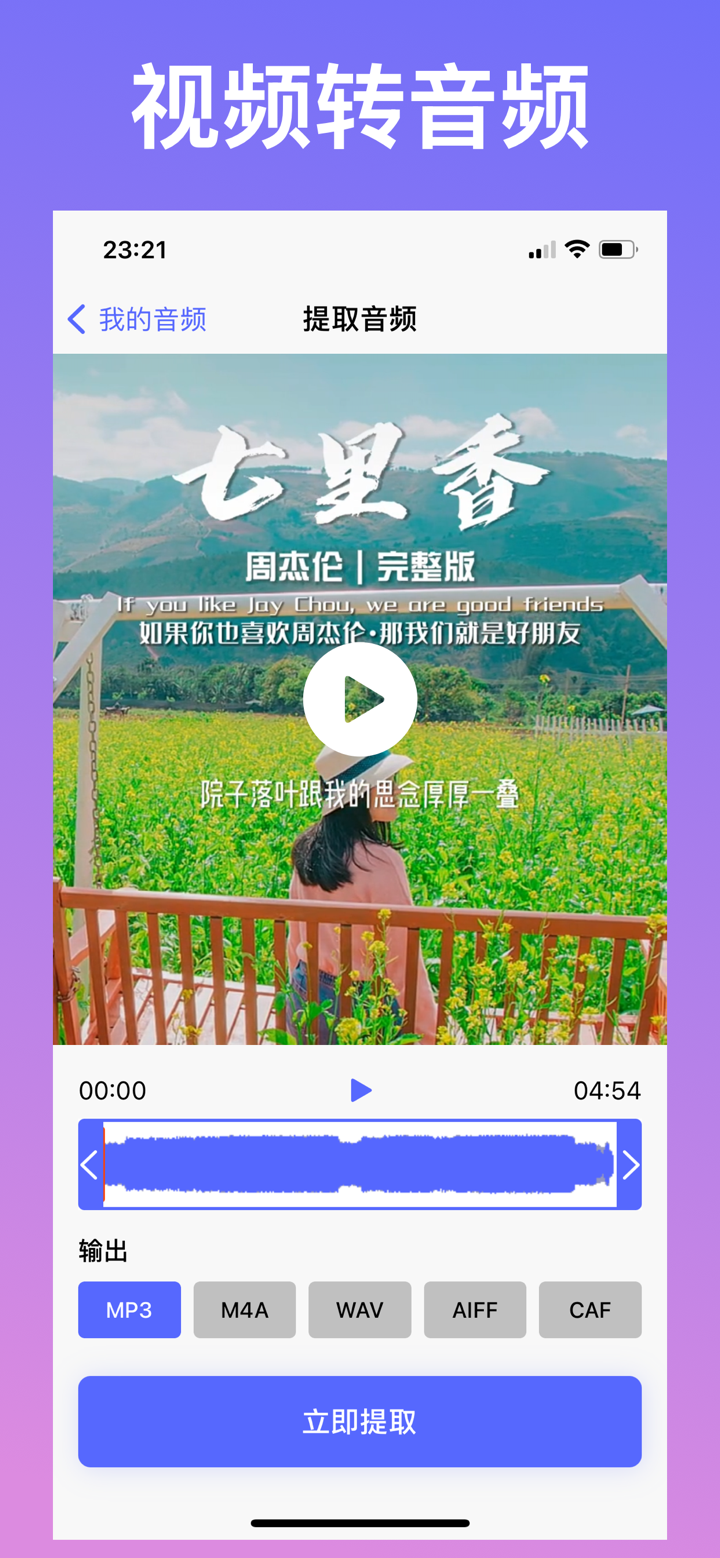Click the 00:00 start time label
The width and height of the screenshot is (720, 1558).
[x=113, y=1090]
